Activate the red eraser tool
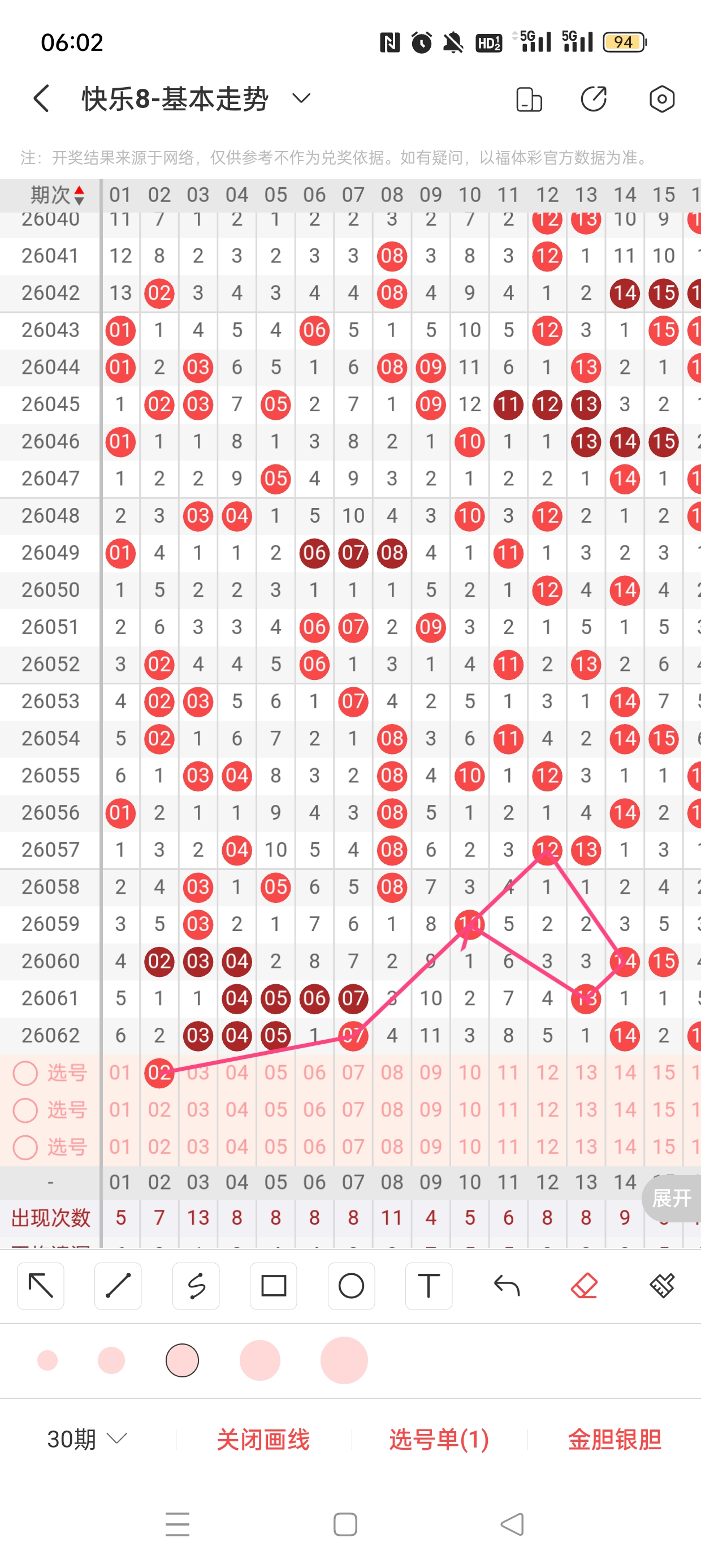 (584, 1286)
